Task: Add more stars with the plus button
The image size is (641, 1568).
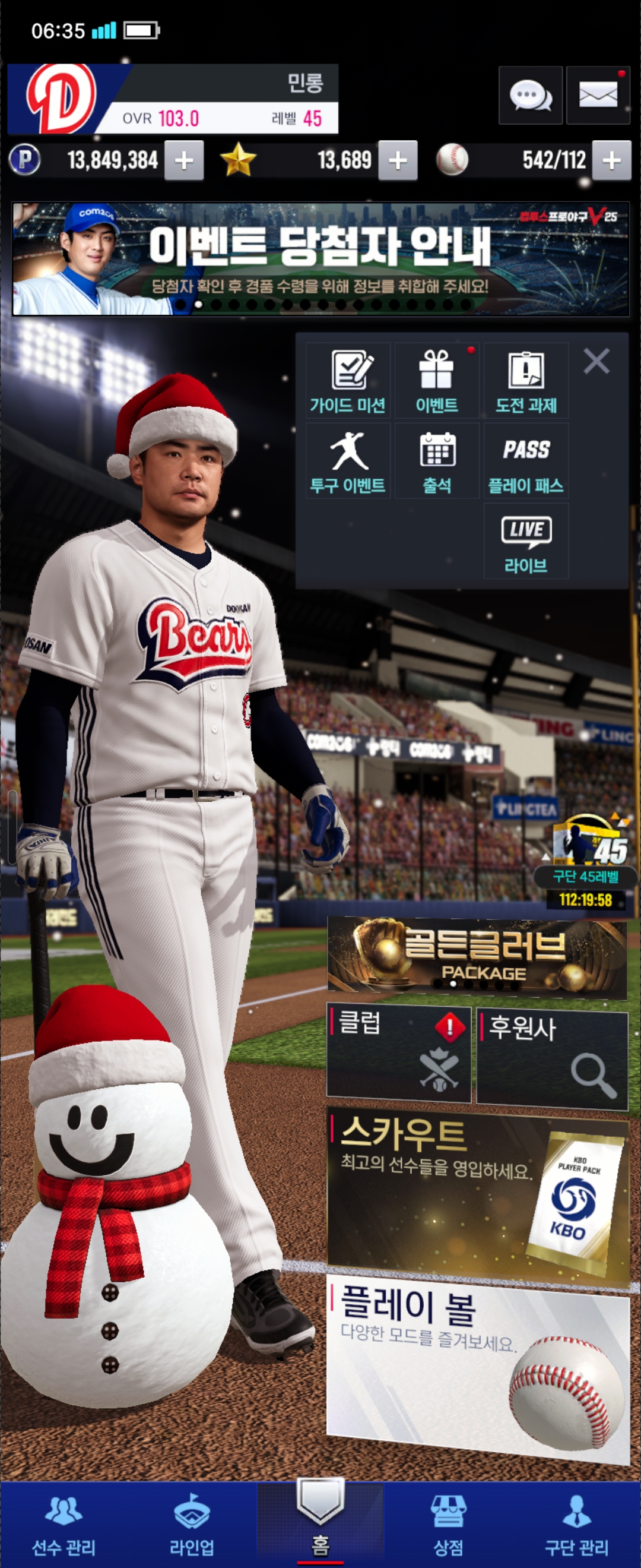Action: [x=397, y=161]
